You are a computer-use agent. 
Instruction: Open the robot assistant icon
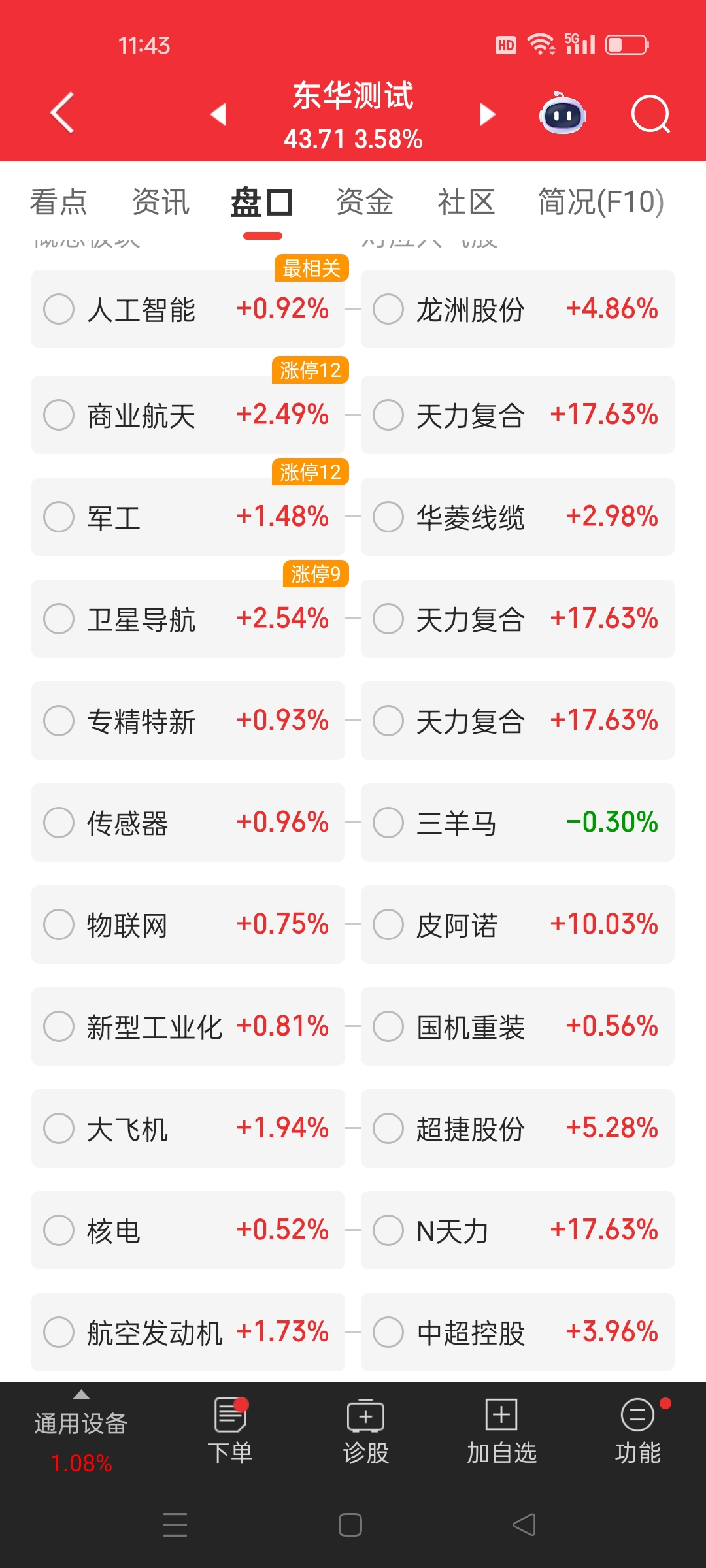(x=563, y=113)
